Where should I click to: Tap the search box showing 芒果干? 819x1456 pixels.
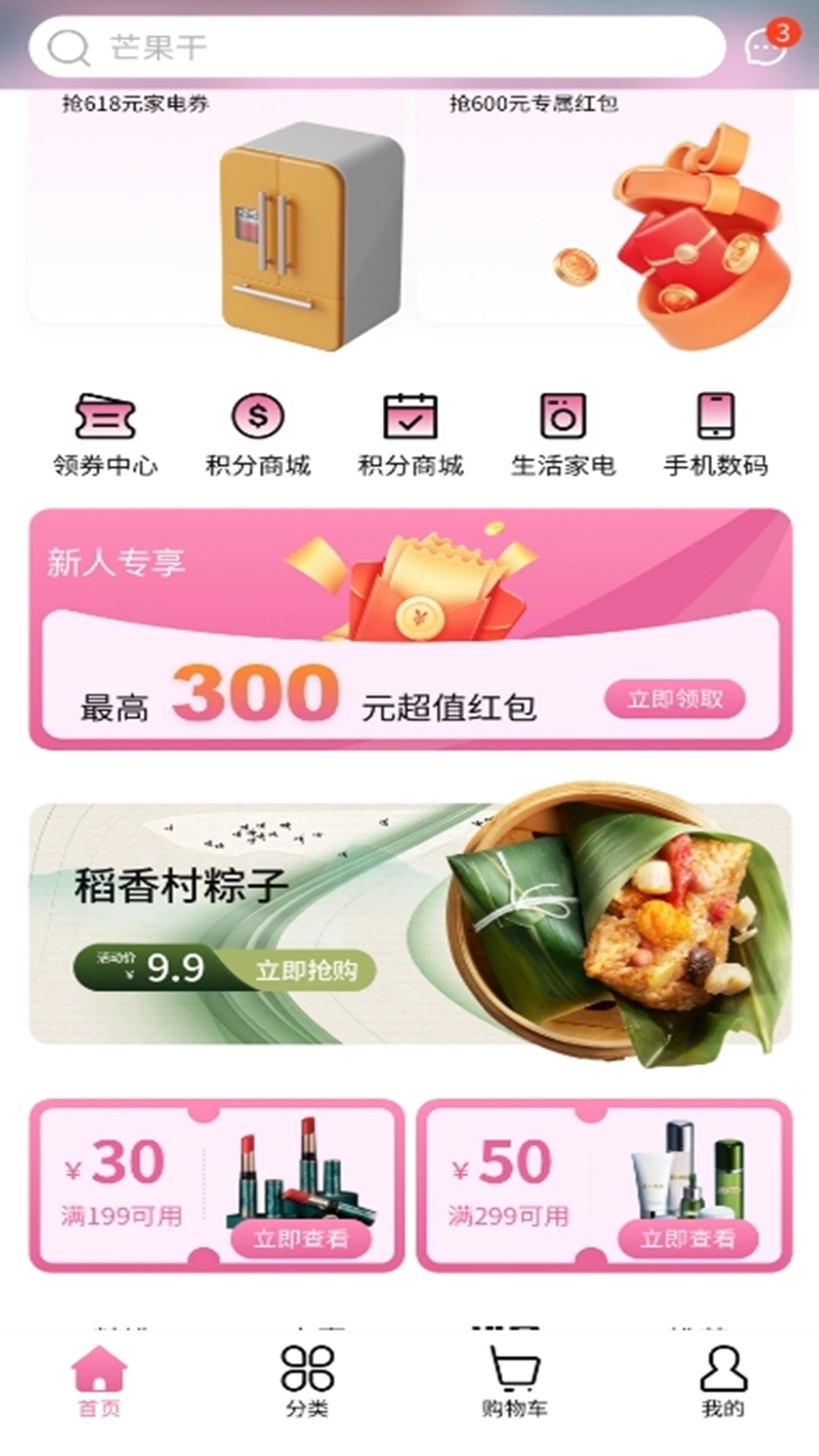pyautogui.click(x=377, y=47)
